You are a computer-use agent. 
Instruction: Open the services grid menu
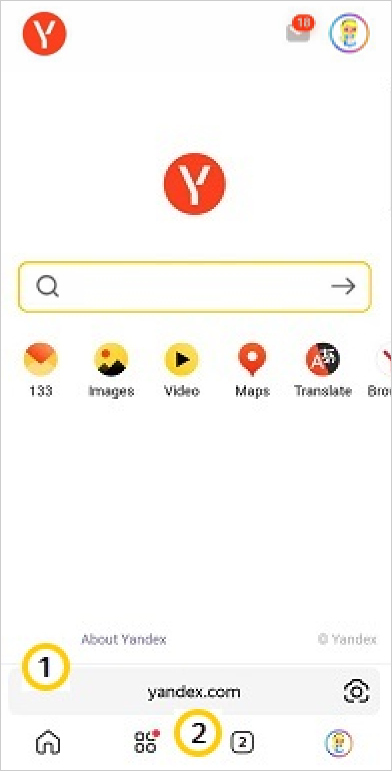(147, 742)
